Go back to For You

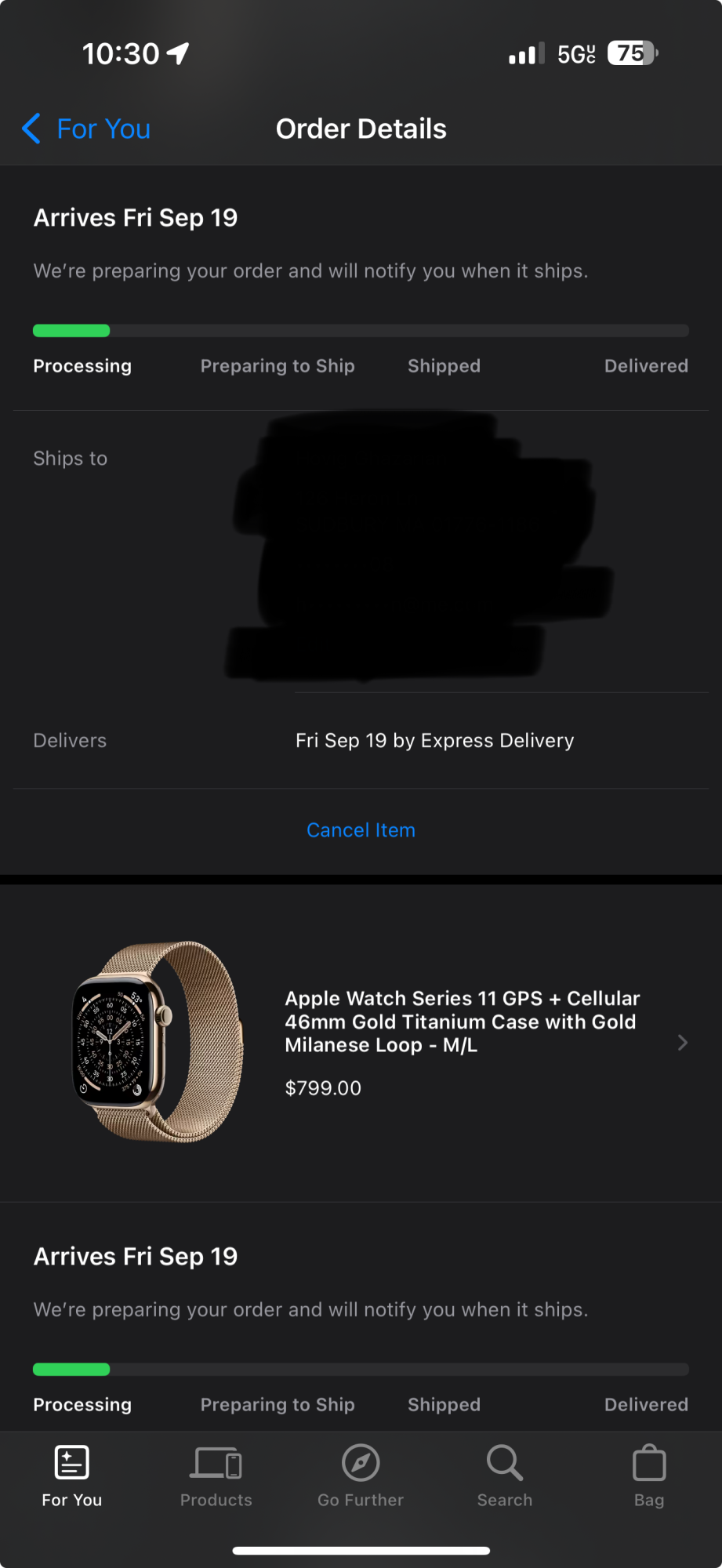86,129
